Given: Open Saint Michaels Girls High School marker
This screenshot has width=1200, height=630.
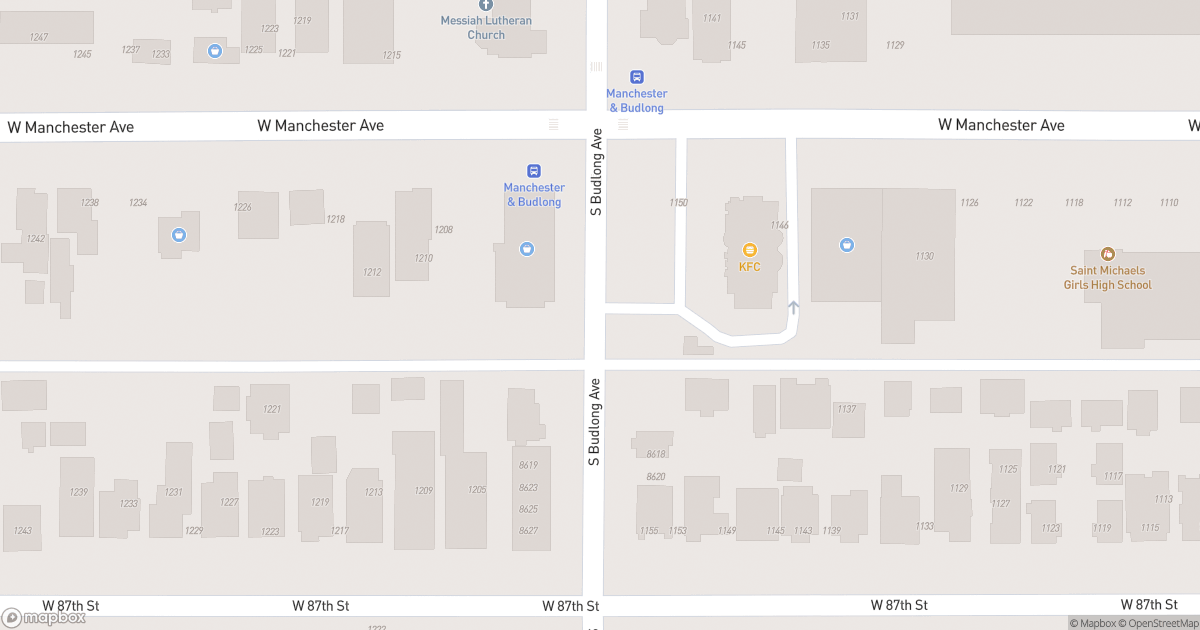Looking at the screenshot, I should [1107, 255].
